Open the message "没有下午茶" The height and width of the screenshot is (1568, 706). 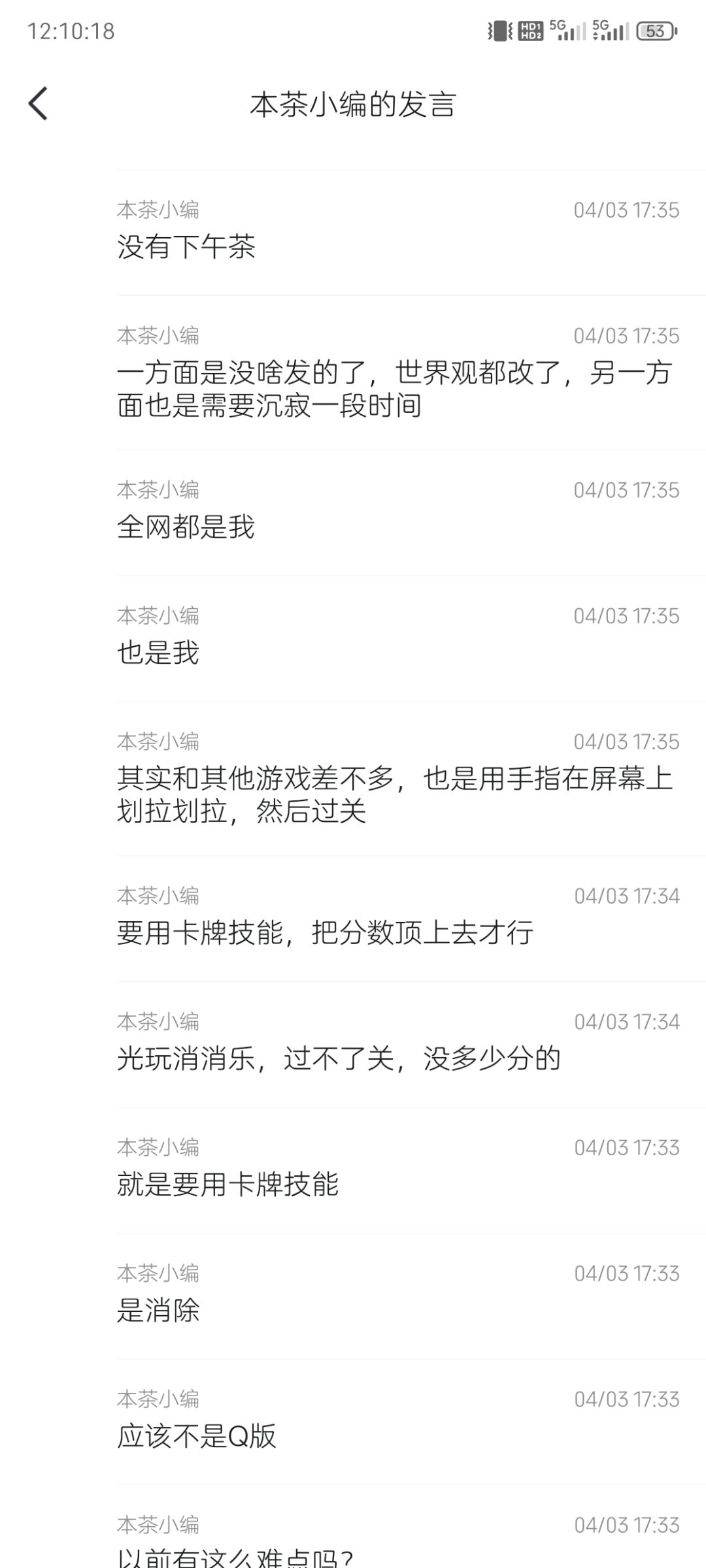coord(412,233)
